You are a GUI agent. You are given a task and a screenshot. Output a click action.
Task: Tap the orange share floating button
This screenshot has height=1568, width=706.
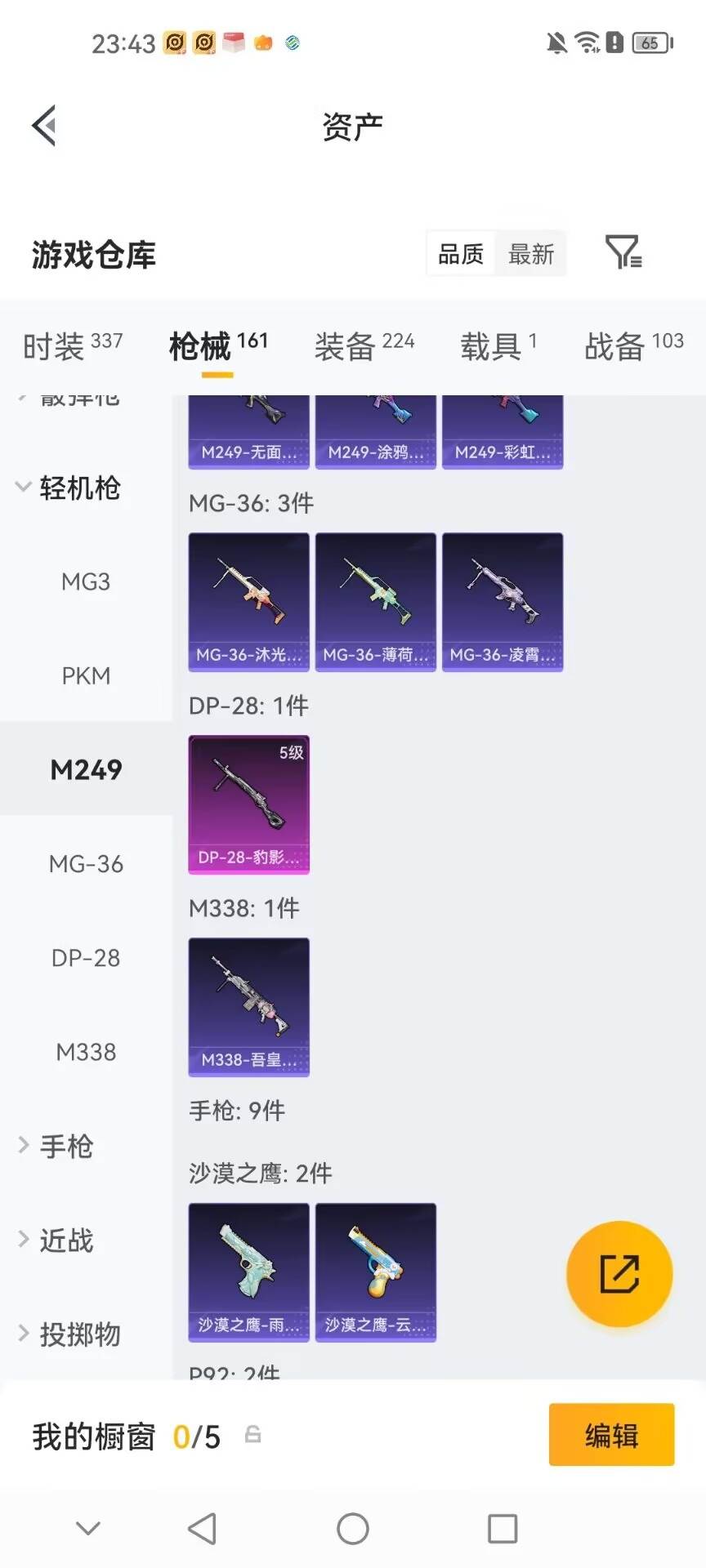(x=619, y=1273)
